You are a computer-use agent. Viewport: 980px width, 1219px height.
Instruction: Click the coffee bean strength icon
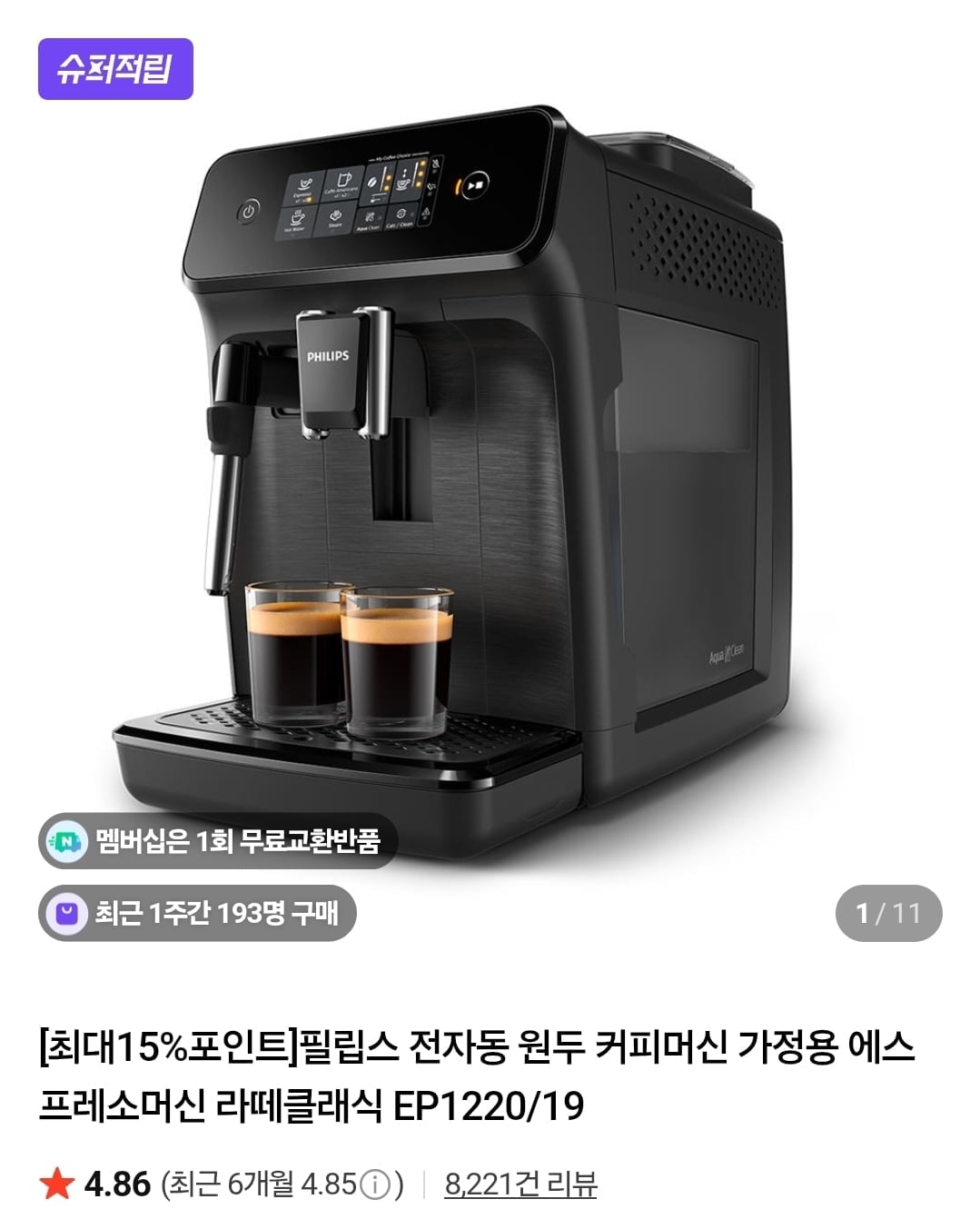[x=373, y=183]
